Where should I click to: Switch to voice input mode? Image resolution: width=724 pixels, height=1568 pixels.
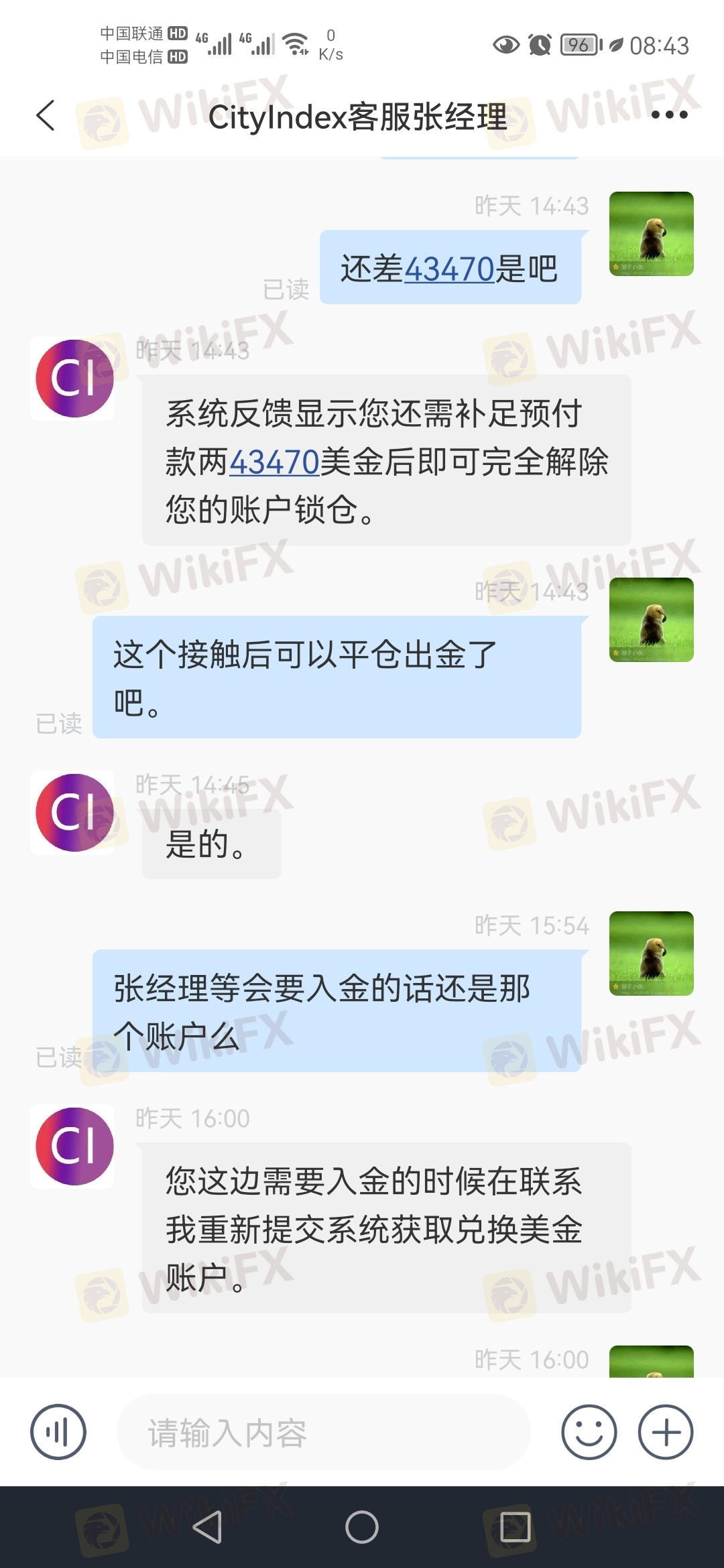click(58, 1432)
